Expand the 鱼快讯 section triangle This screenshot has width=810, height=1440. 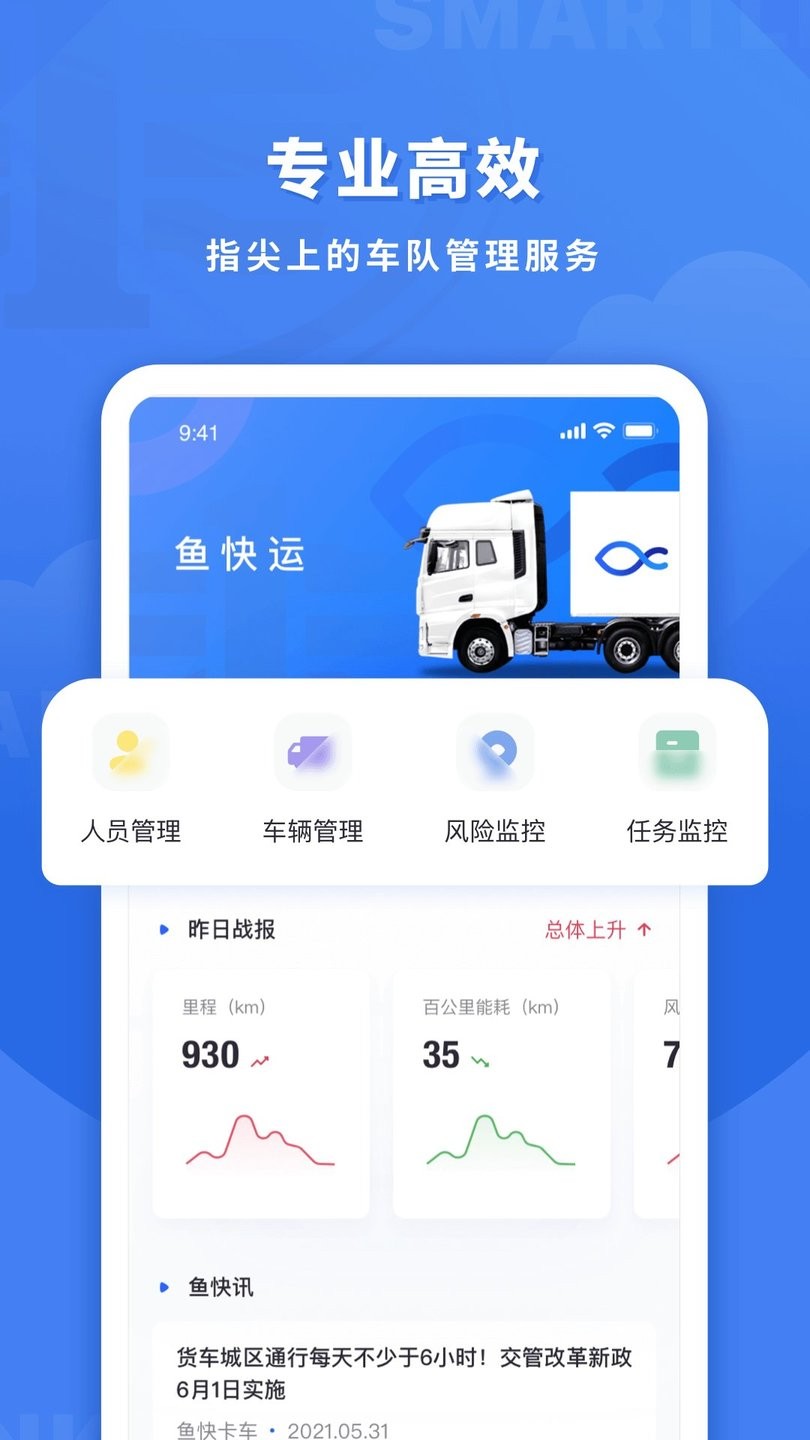[x=162, y=1288]
